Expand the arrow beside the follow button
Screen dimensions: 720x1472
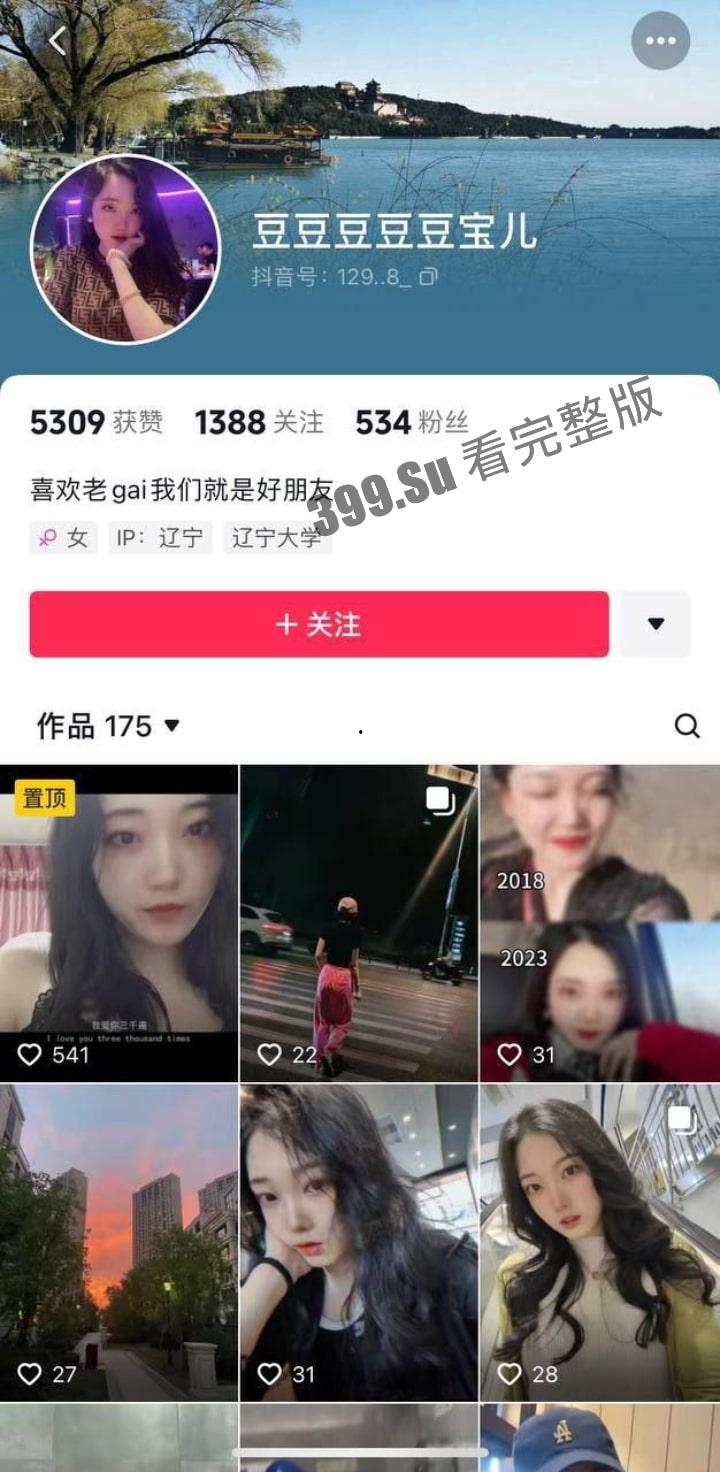(655, 624)
